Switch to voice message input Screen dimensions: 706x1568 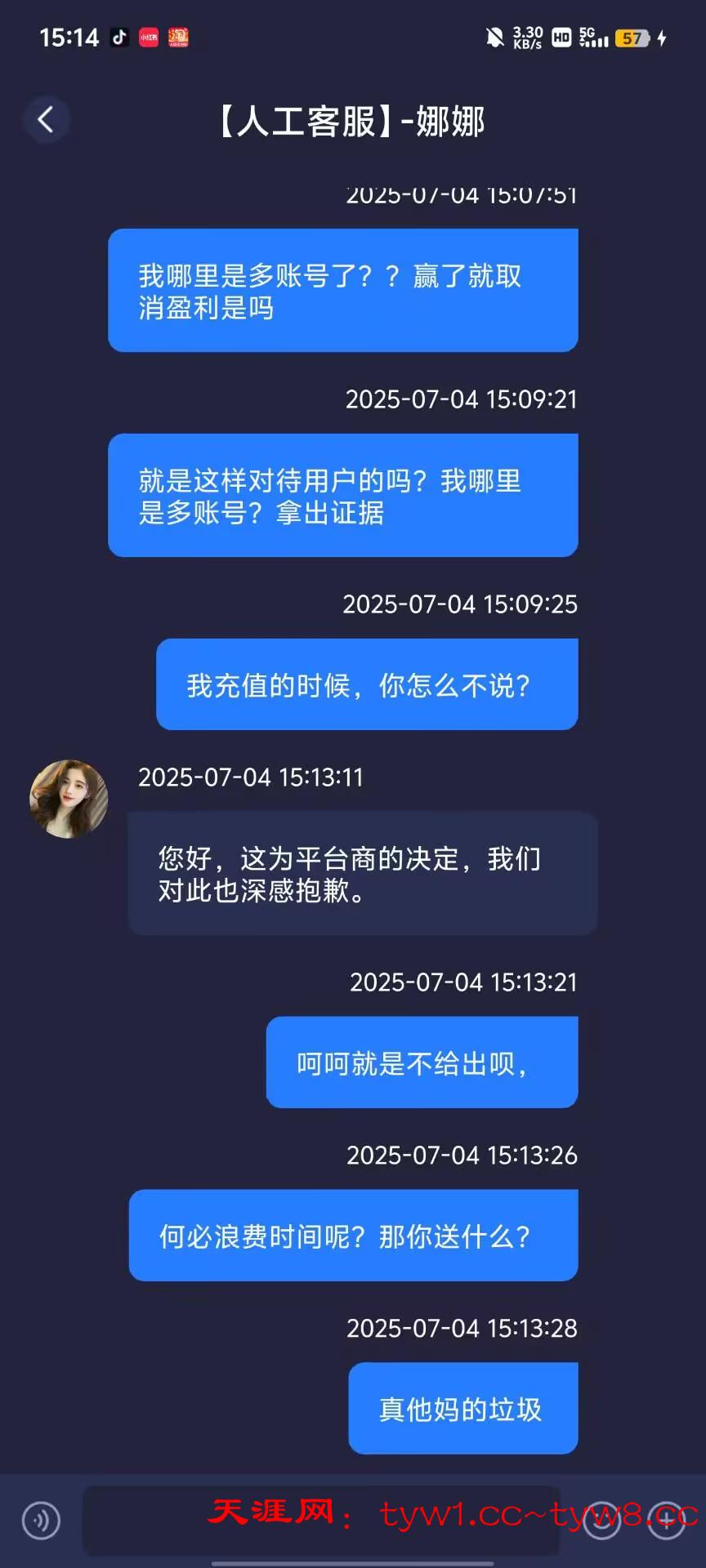[x=41, y=1521]
